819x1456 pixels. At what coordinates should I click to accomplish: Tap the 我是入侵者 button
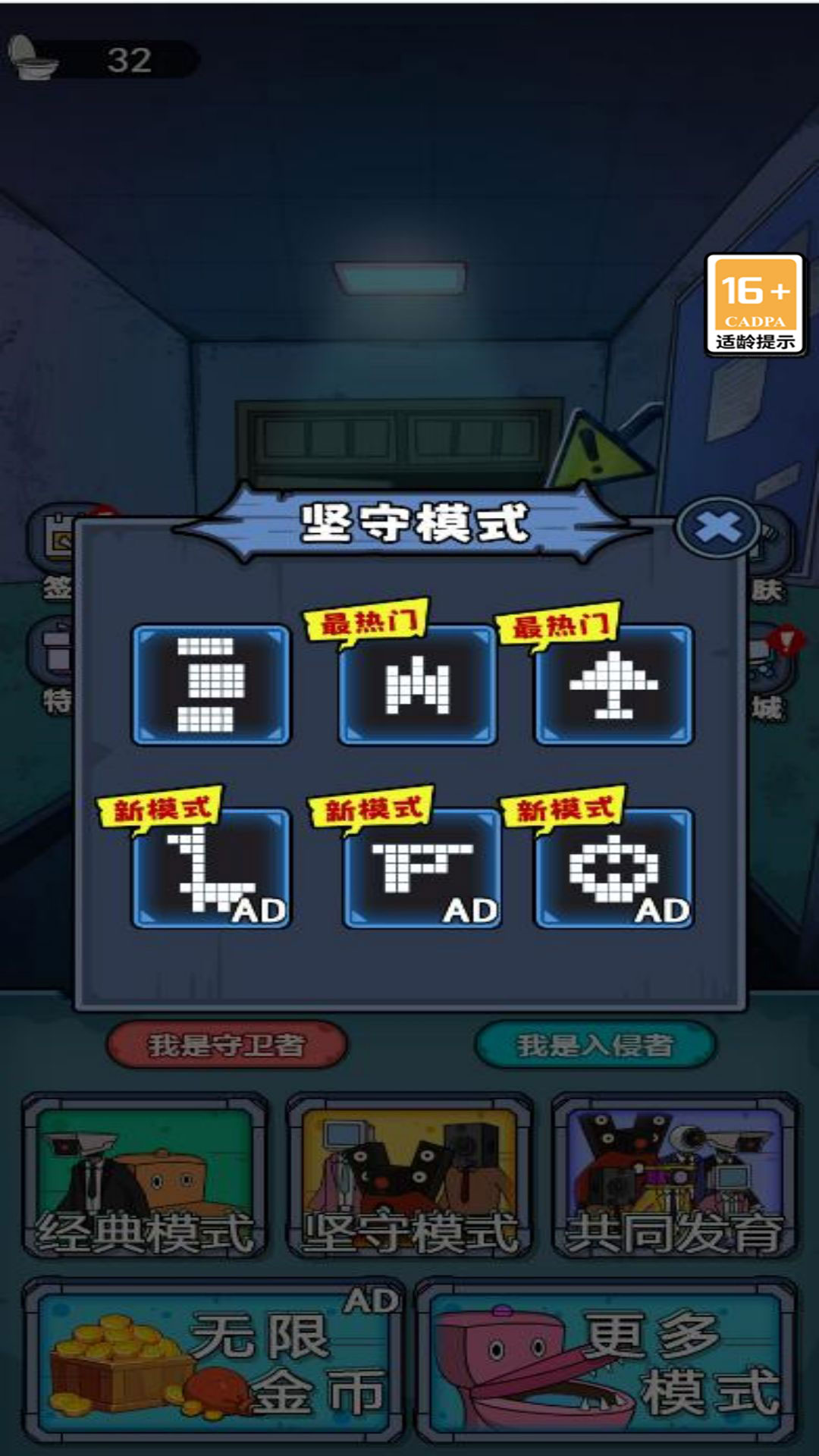coord(595,1045)
